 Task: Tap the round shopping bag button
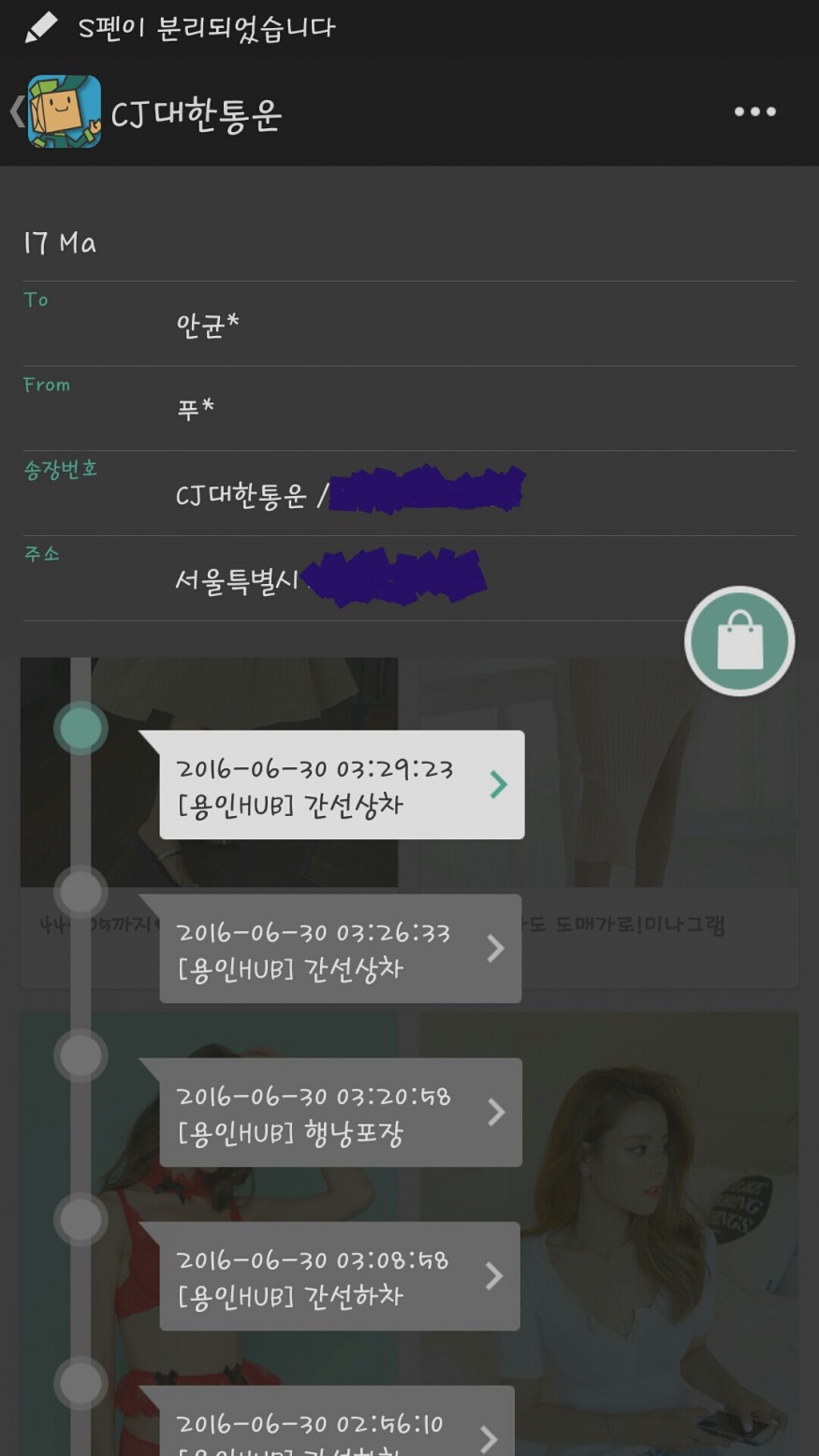tap(739, 642)
